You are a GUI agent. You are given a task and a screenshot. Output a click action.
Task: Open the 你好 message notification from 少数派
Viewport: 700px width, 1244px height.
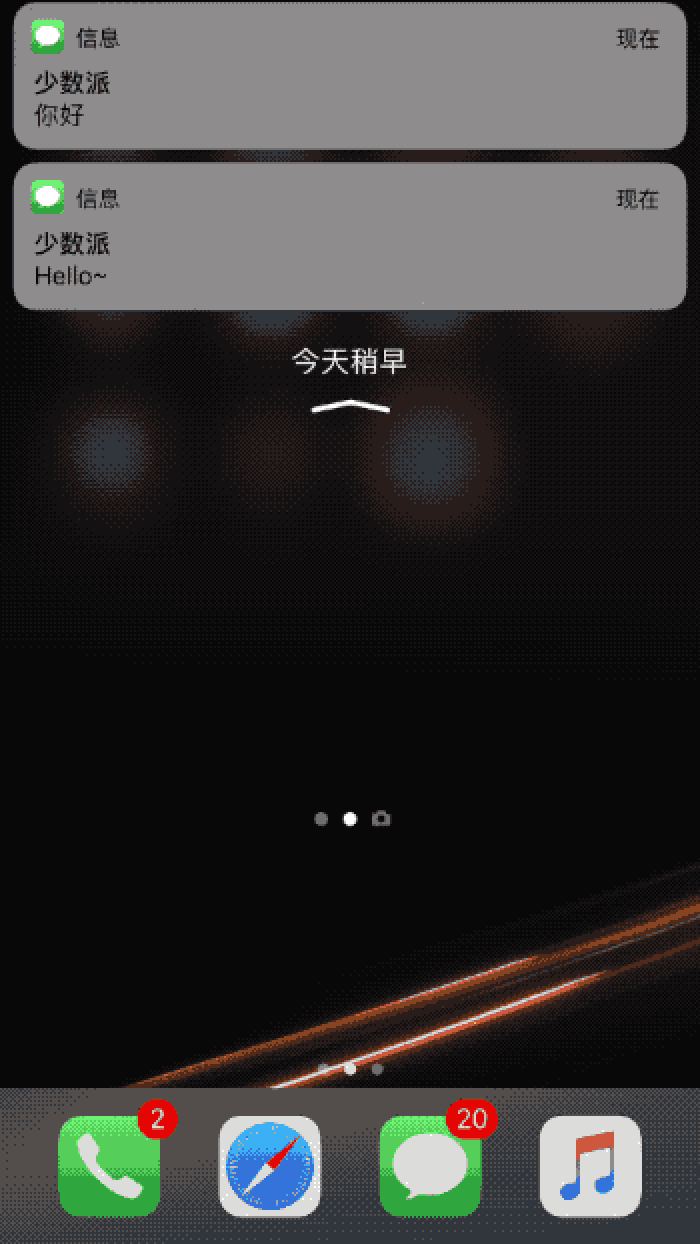(349, 76)
